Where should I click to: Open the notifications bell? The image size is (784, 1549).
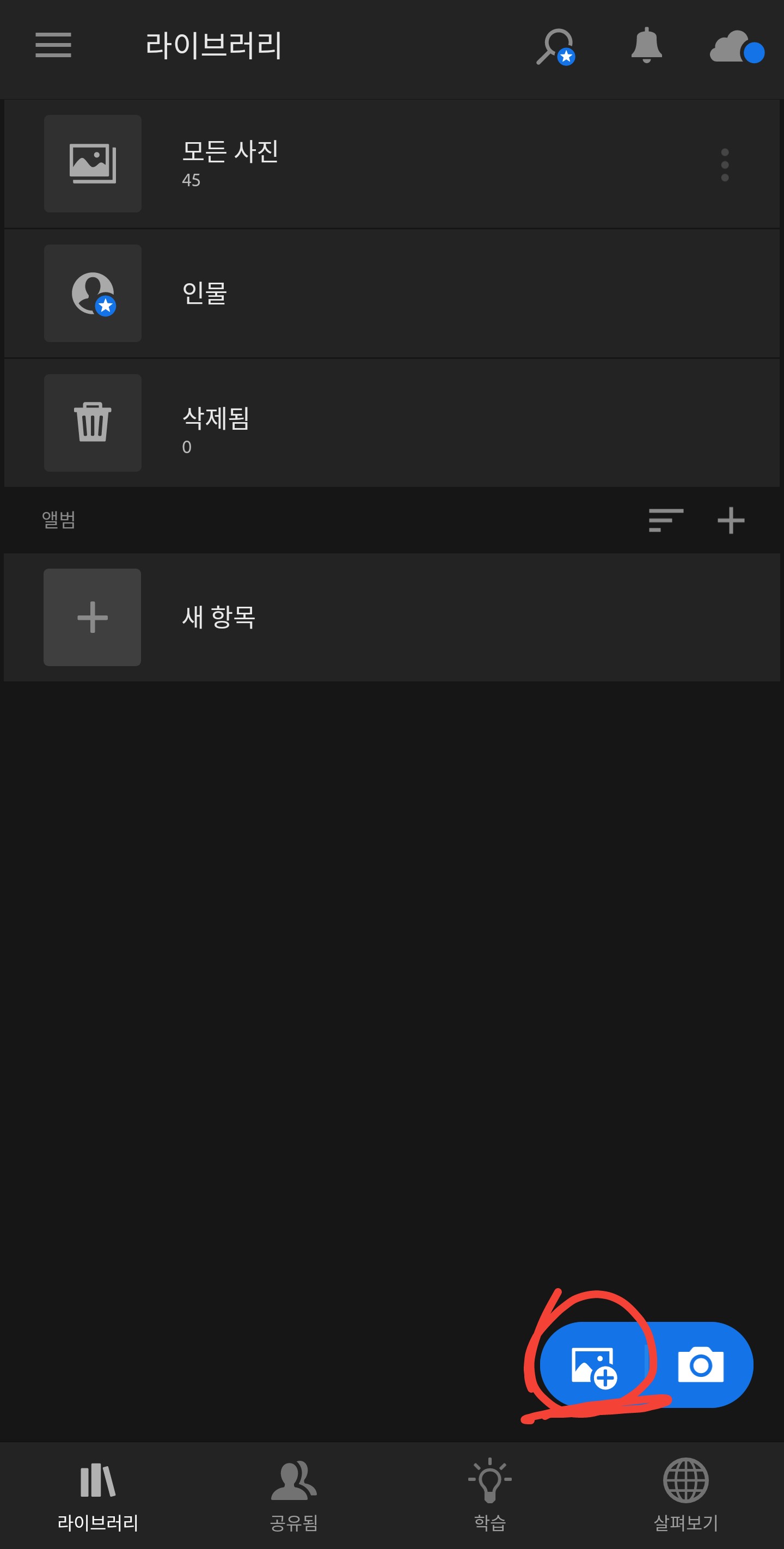click(x=646, y=45)
